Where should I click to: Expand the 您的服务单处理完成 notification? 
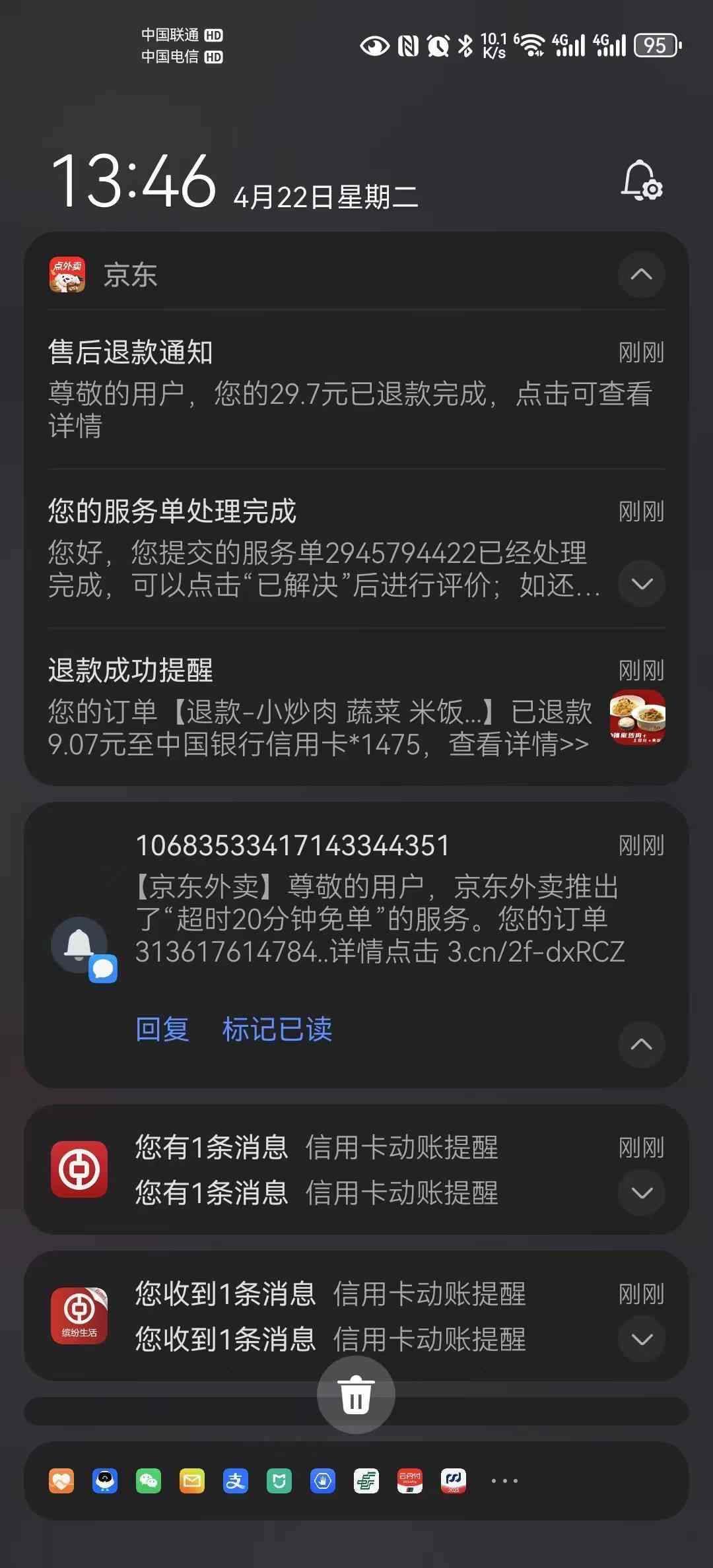[642, 584]
